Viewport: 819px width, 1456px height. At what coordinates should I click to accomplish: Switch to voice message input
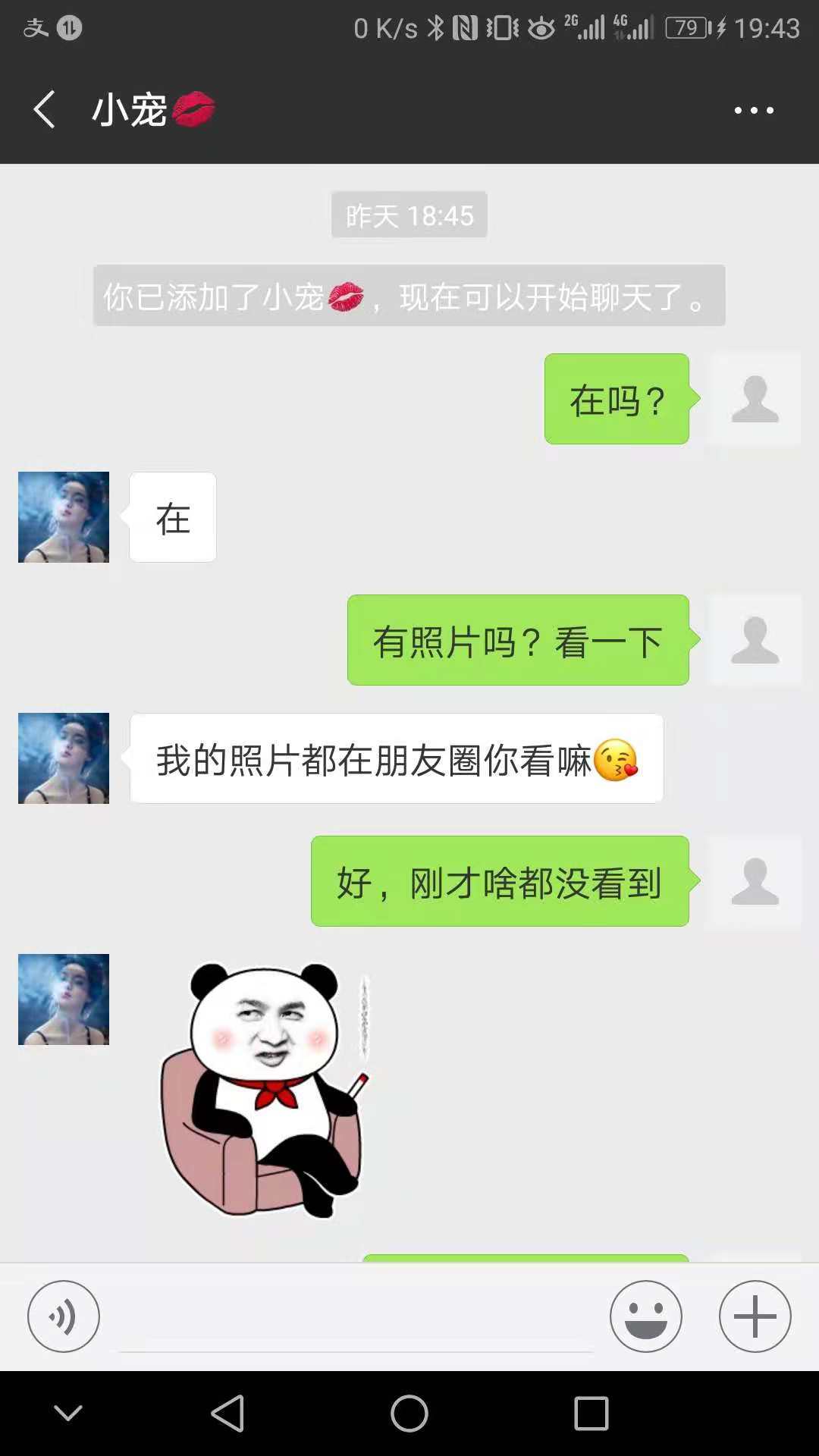pos(64,1316)
